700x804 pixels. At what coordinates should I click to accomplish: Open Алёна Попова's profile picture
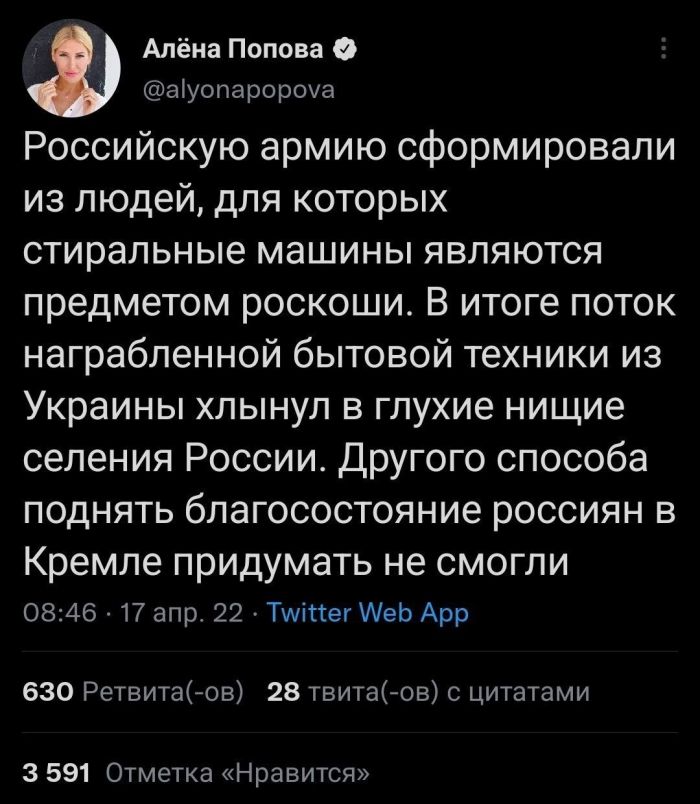[72, 68]
